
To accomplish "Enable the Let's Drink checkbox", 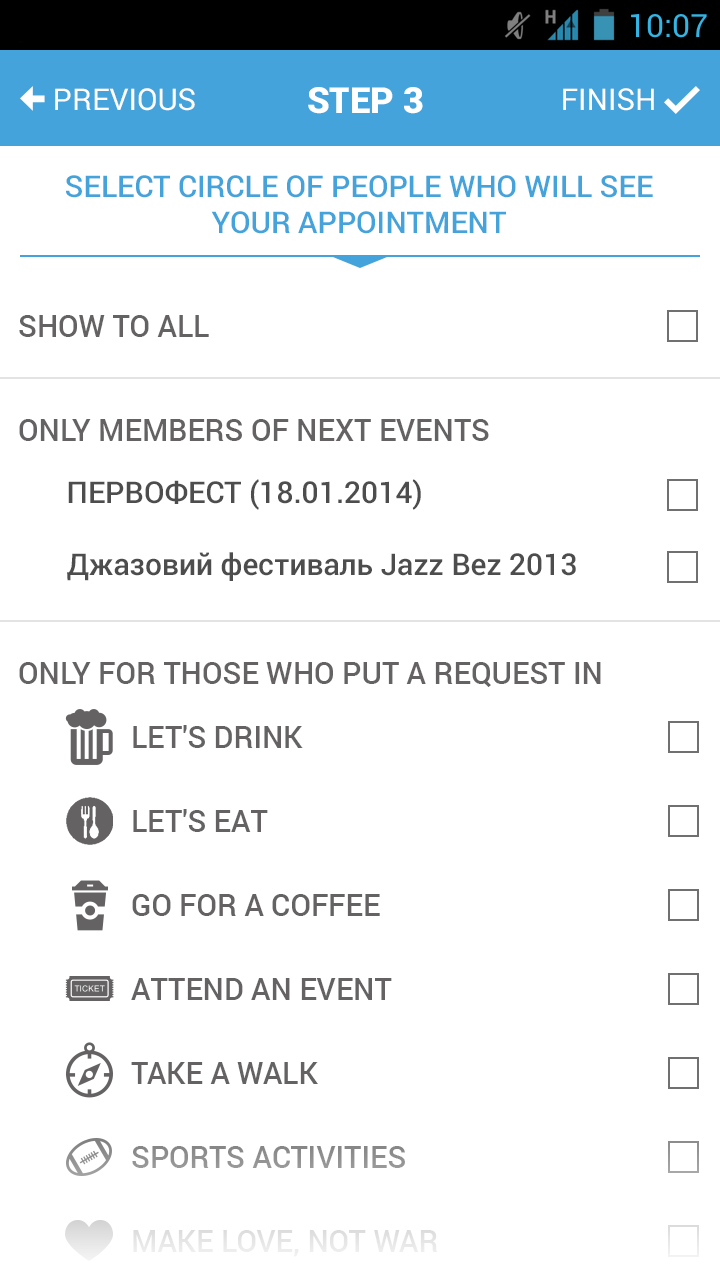I will [683, 738].
